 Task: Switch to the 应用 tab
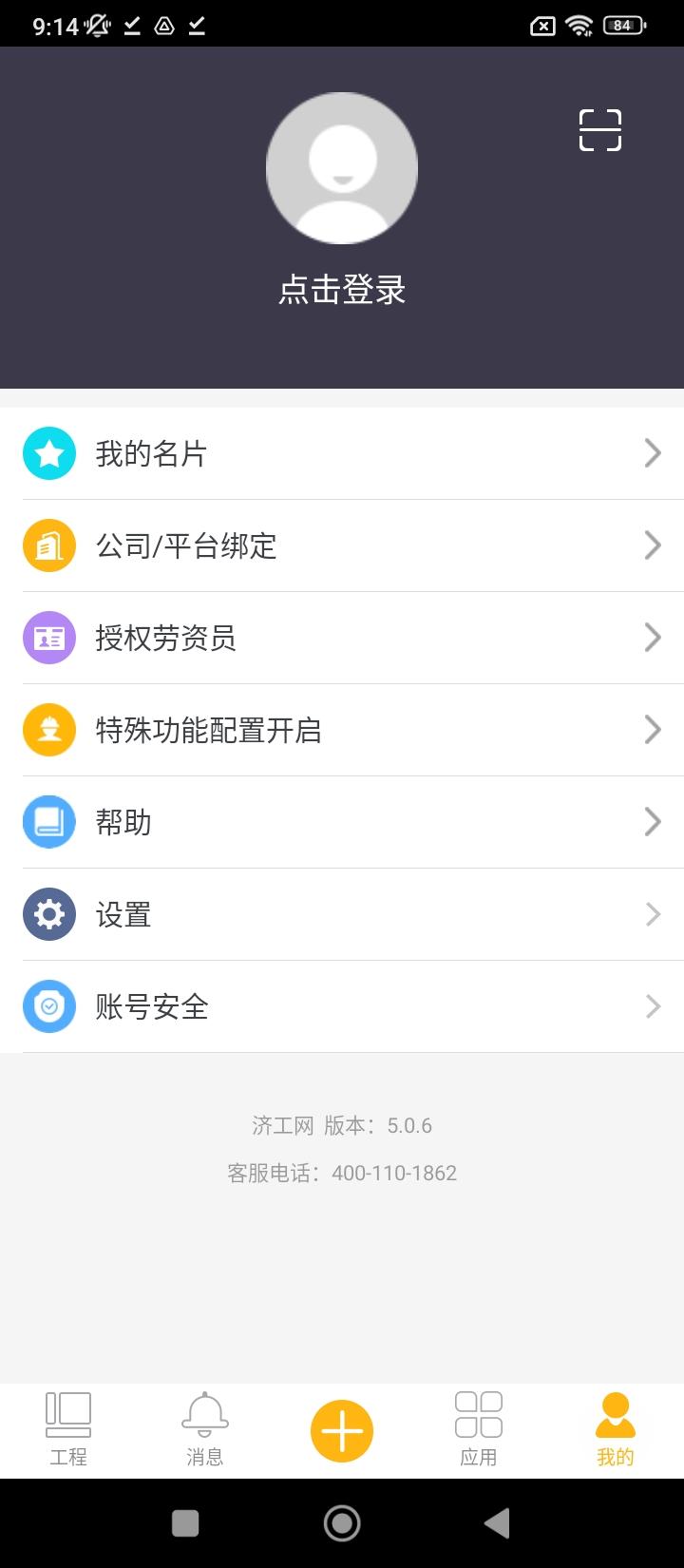(x=479, y=1425)
